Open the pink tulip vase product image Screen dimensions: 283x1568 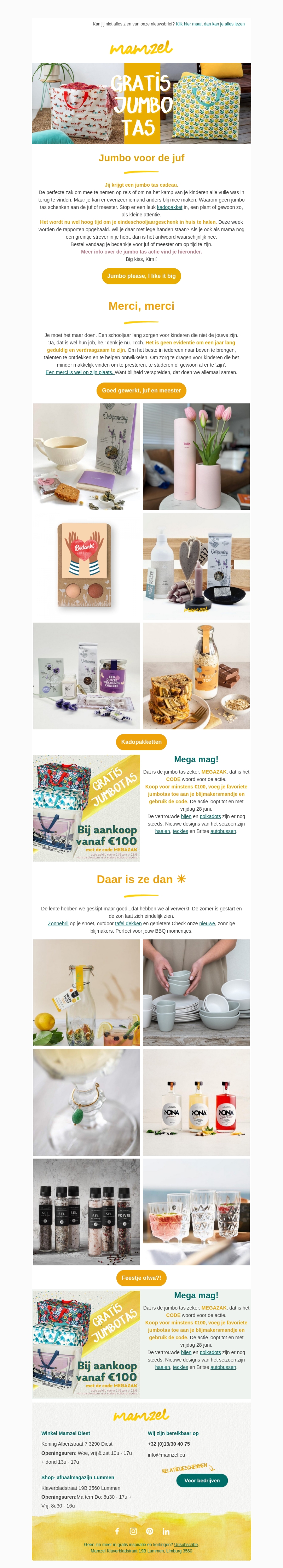pyautogui.click(x=196, y=456)
